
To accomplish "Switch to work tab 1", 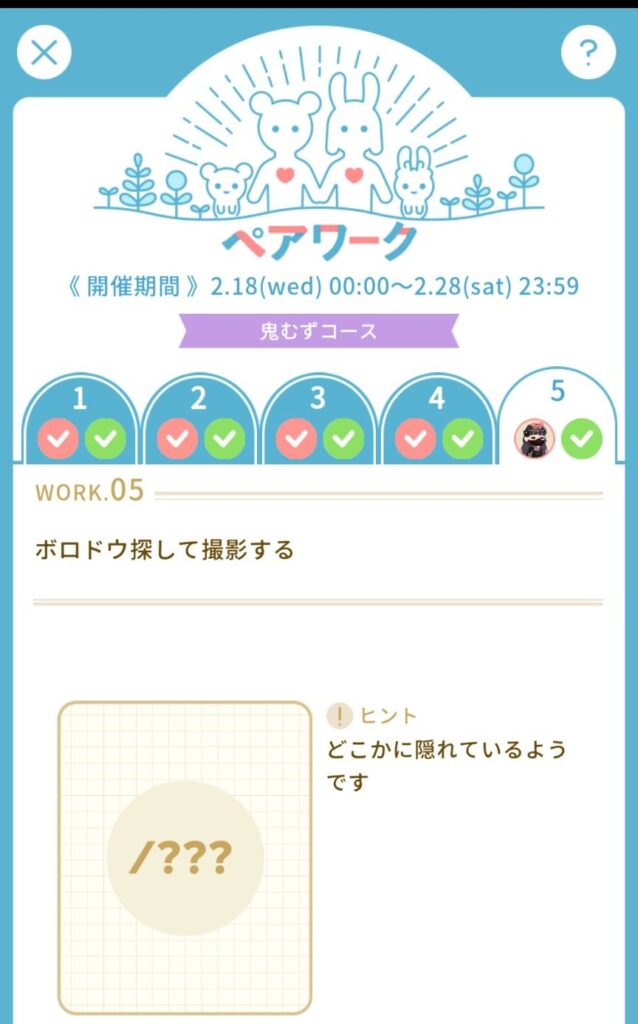I will point(80,420).
